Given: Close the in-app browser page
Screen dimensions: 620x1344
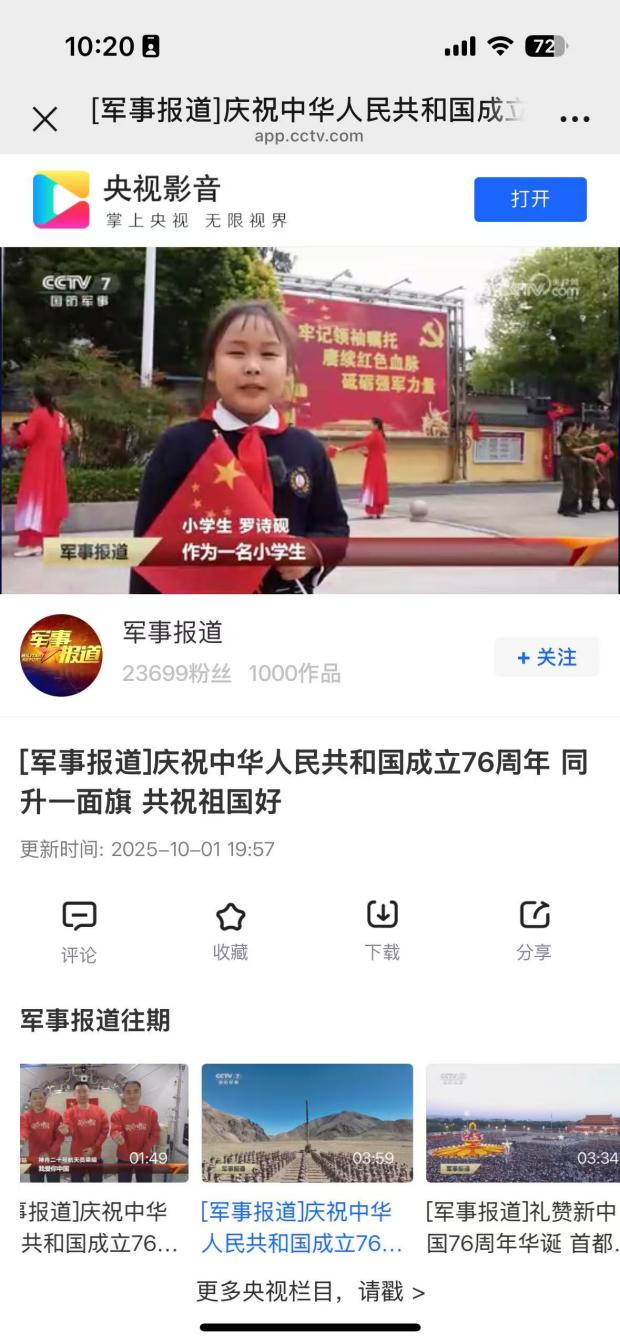Looking at the screenshot, I should pyautogui.click(x=45, y=120).
